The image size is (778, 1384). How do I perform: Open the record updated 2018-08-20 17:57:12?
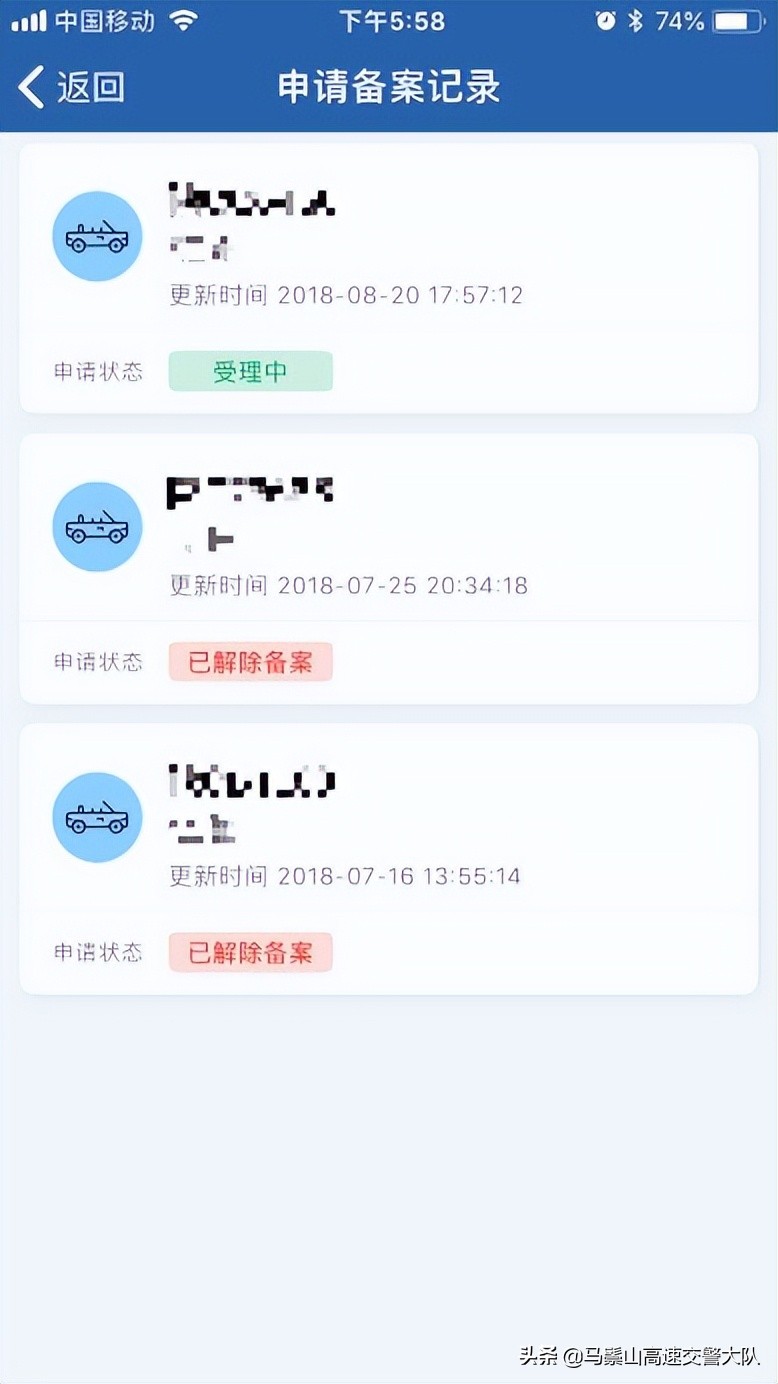tap(389, 278)
